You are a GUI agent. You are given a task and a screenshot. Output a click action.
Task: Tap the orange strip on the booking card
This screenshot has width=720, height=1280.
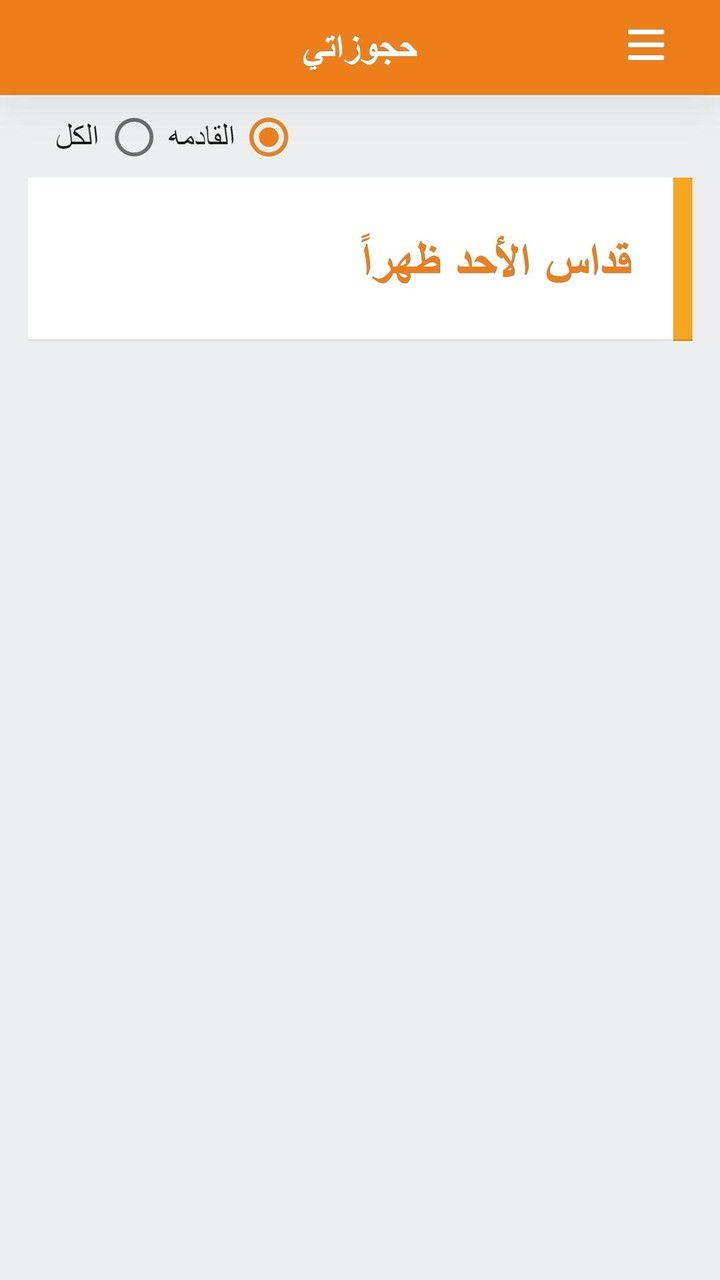pos(684,258)
